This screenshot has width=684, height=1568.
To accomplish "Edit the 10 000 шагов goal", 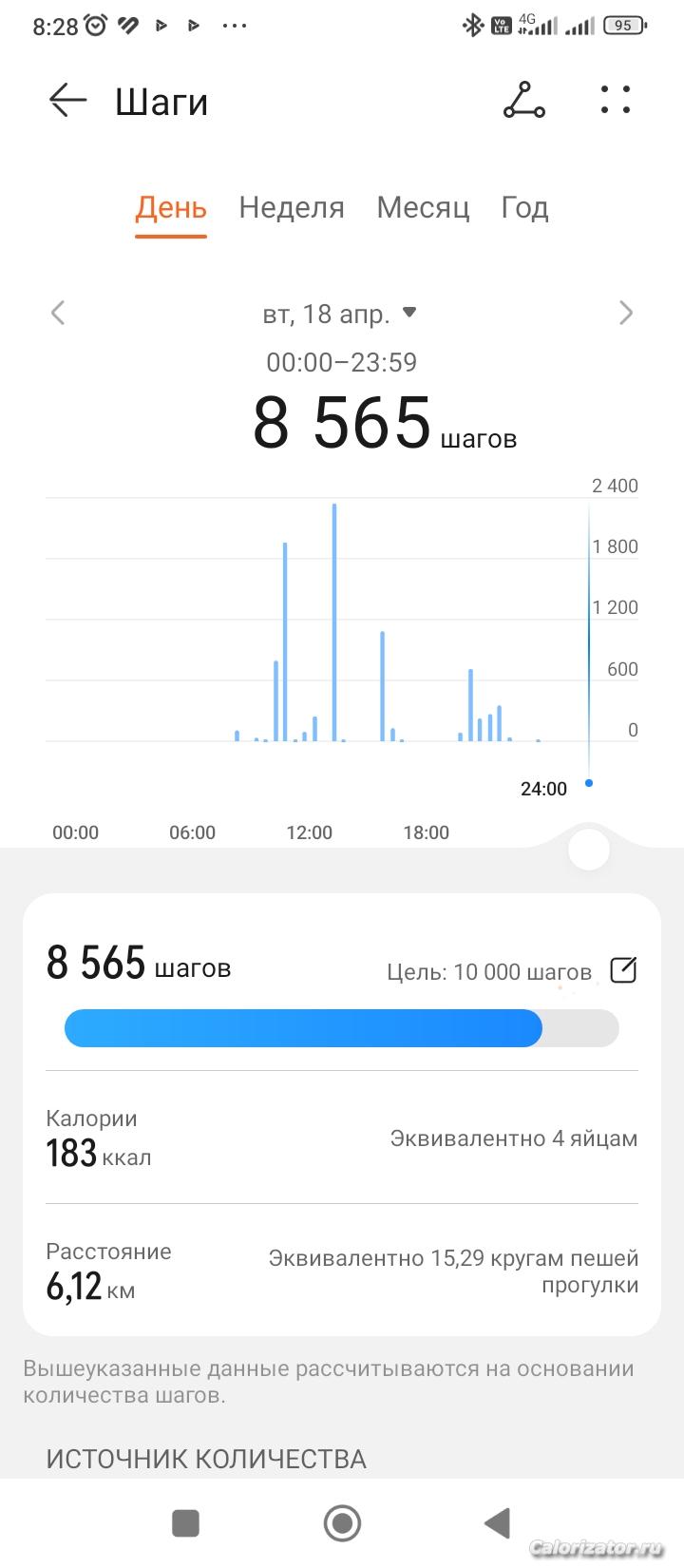I will (623, 970).
